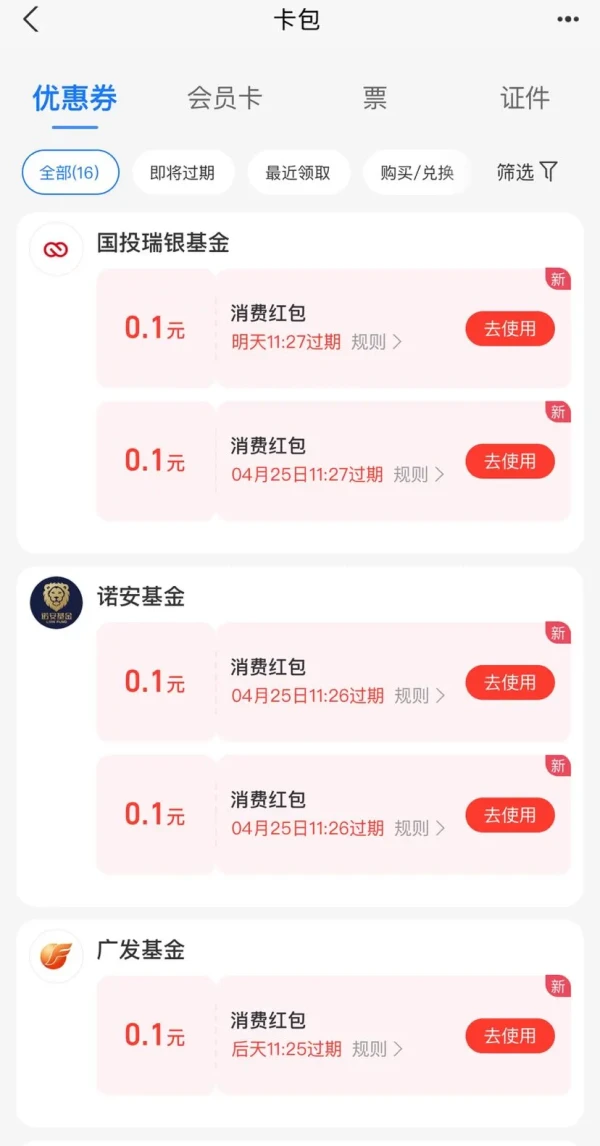Screen dimensions: 600x1146
Task: Select the 购买/兑换 chip
Action: point(417,172)
